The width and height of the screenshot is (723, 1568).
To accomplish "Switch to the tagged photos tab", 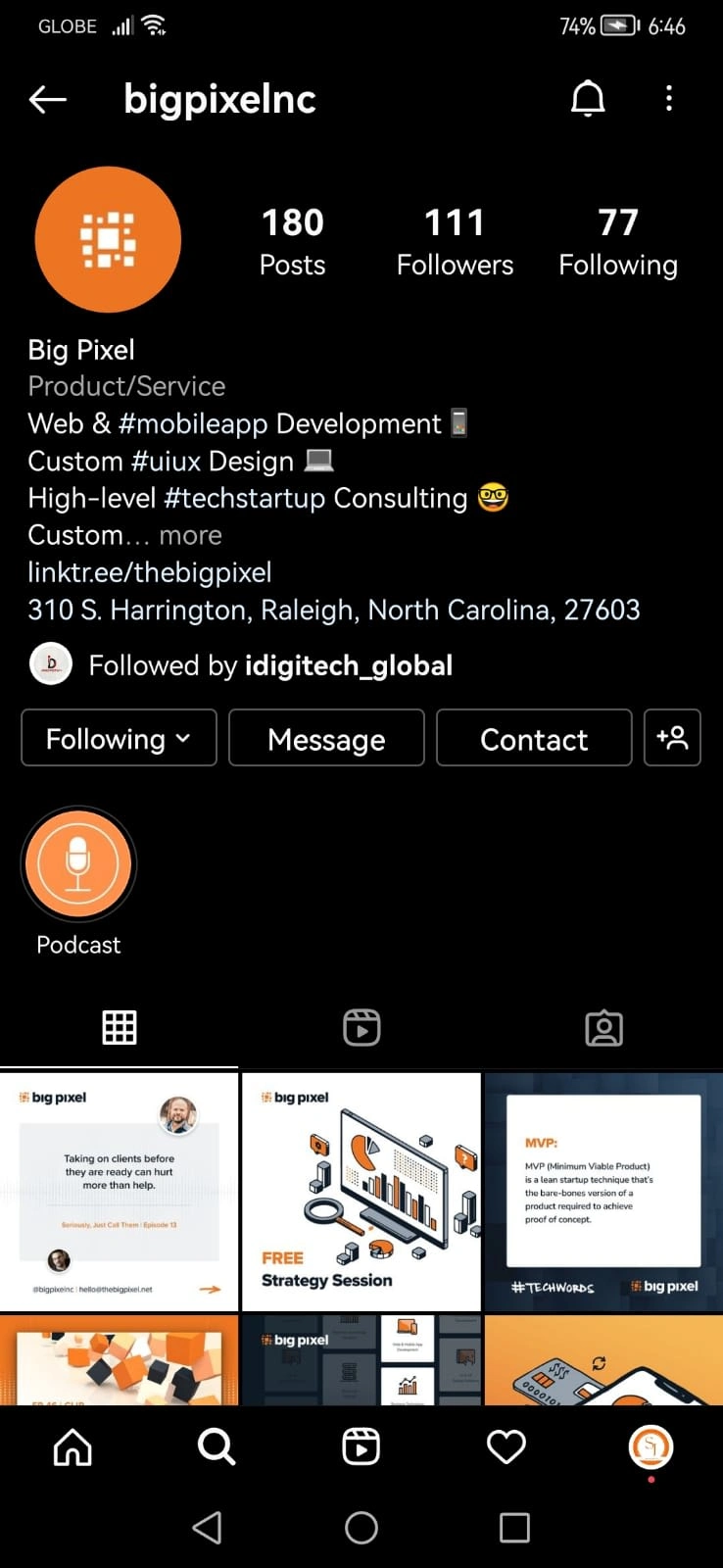I will [603, 1027].
